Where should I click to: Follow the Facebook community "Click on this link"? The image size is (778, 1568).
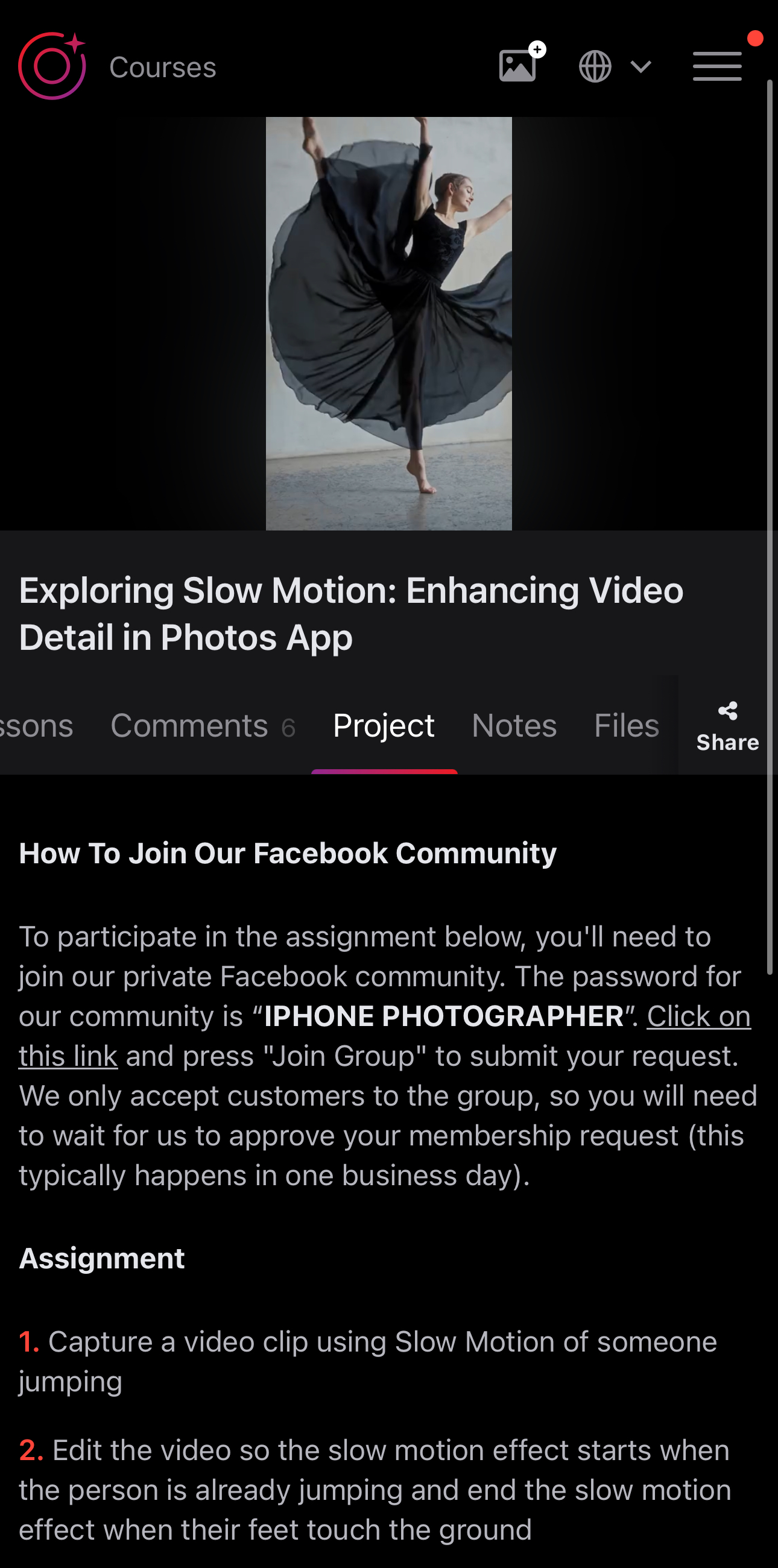698,1016
